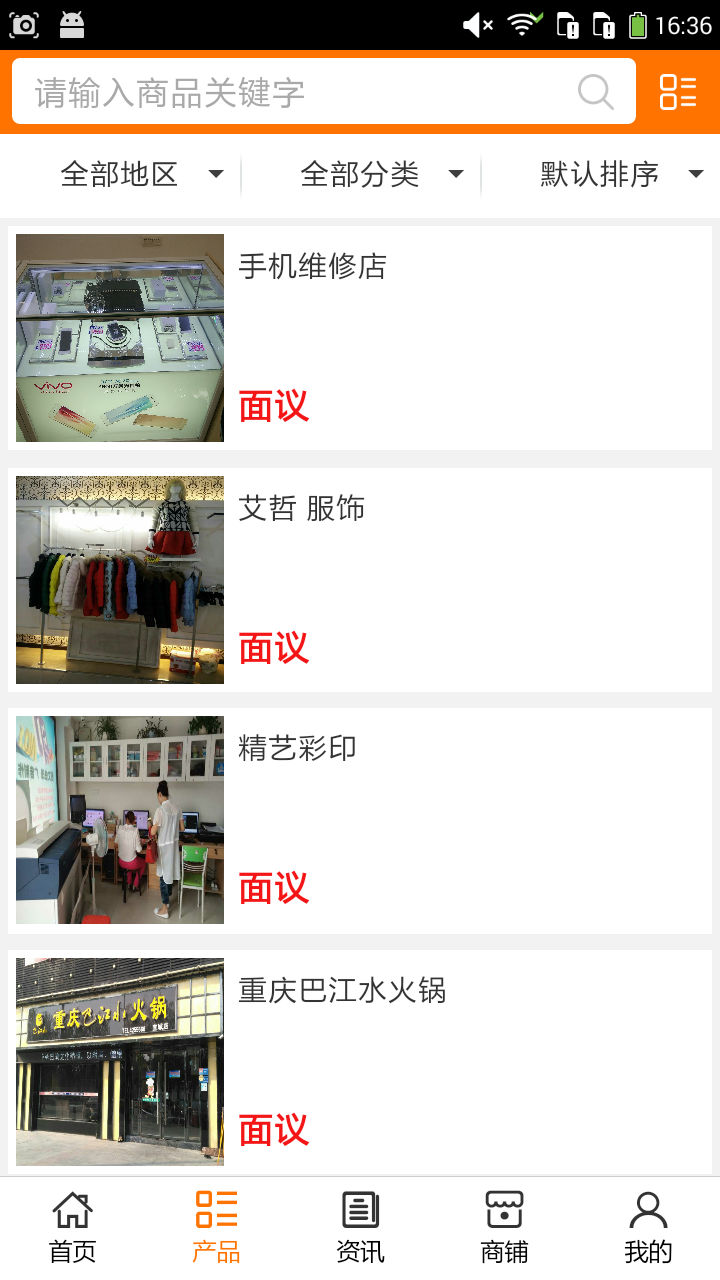
Task: Tap the 商铺 shops icon
Action: 503,1208
